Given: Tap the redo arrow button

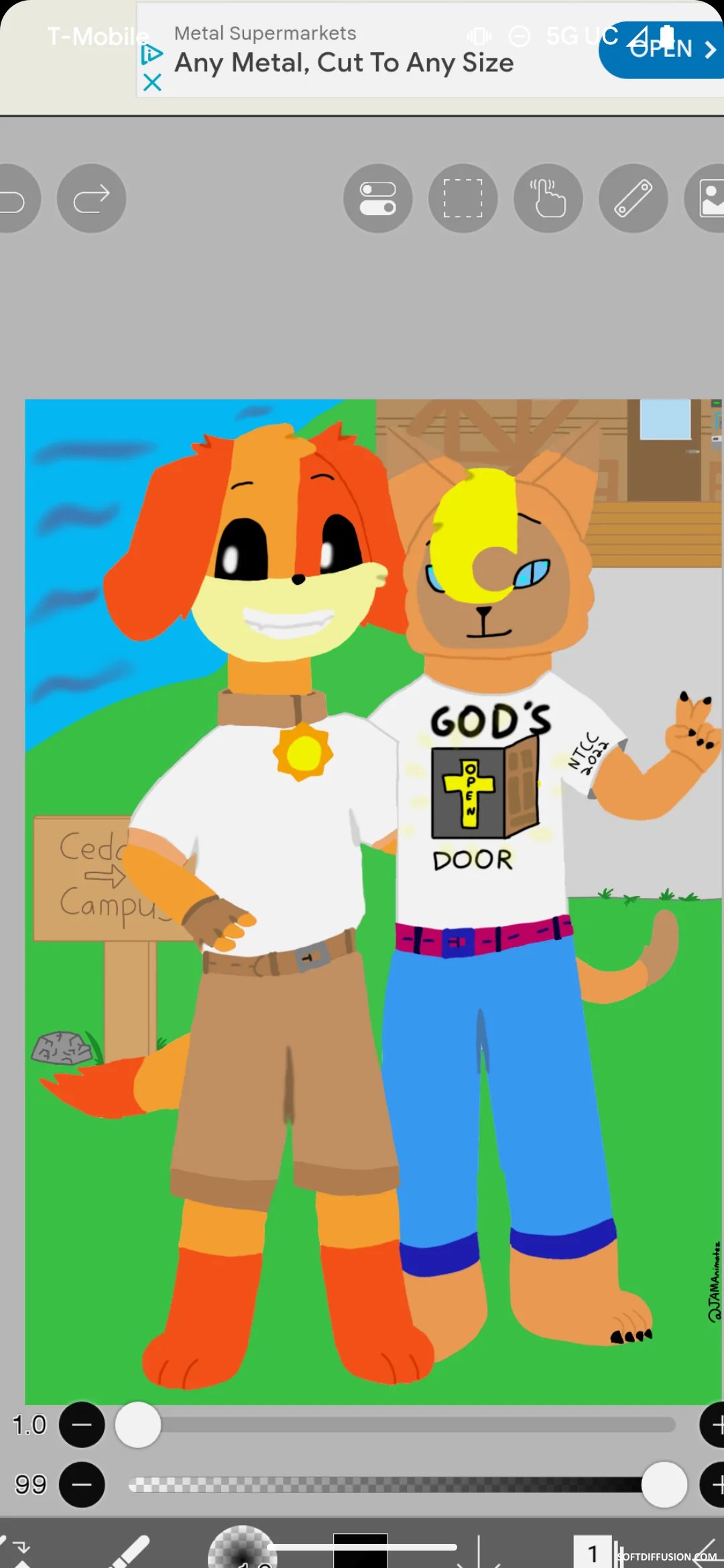Looking at the screenshot, I should 91,198.
